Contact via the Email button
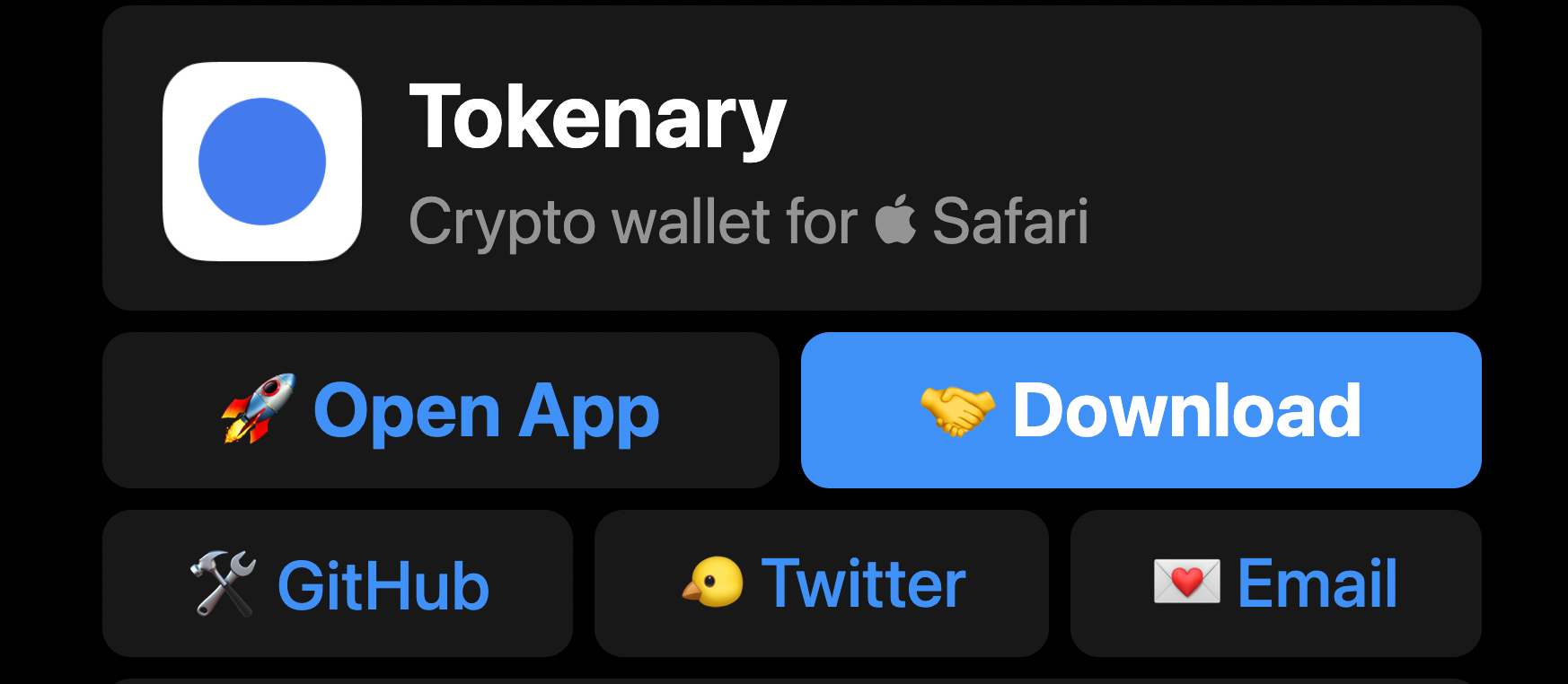 click(1275, 584)
